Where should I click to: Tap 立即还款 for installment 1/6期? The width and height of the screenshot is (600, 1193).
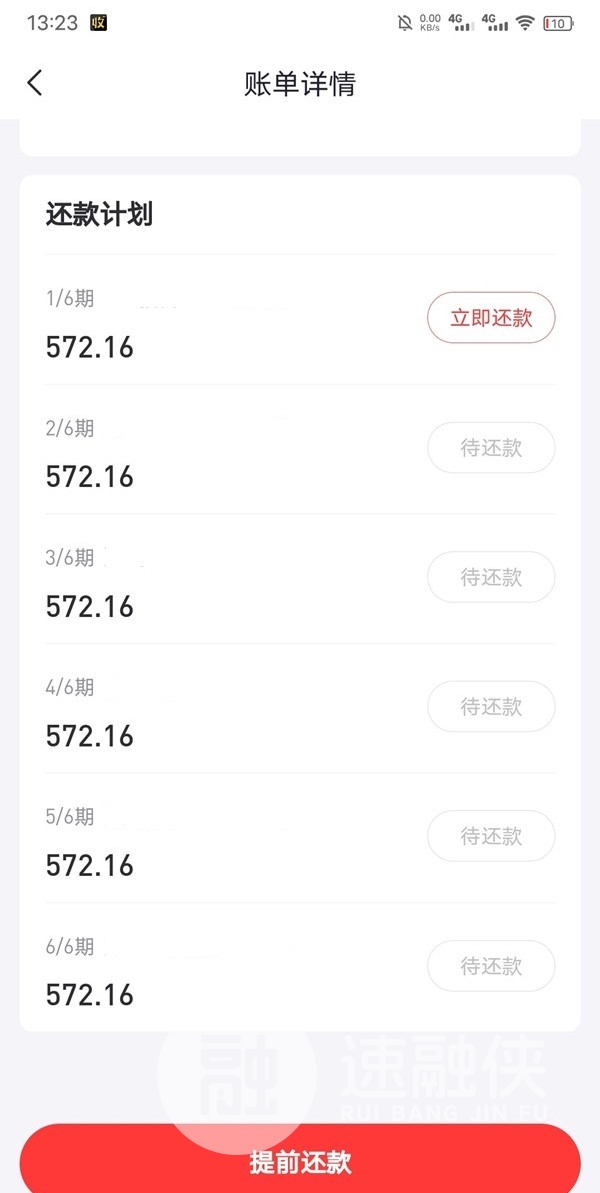[491, 317]
